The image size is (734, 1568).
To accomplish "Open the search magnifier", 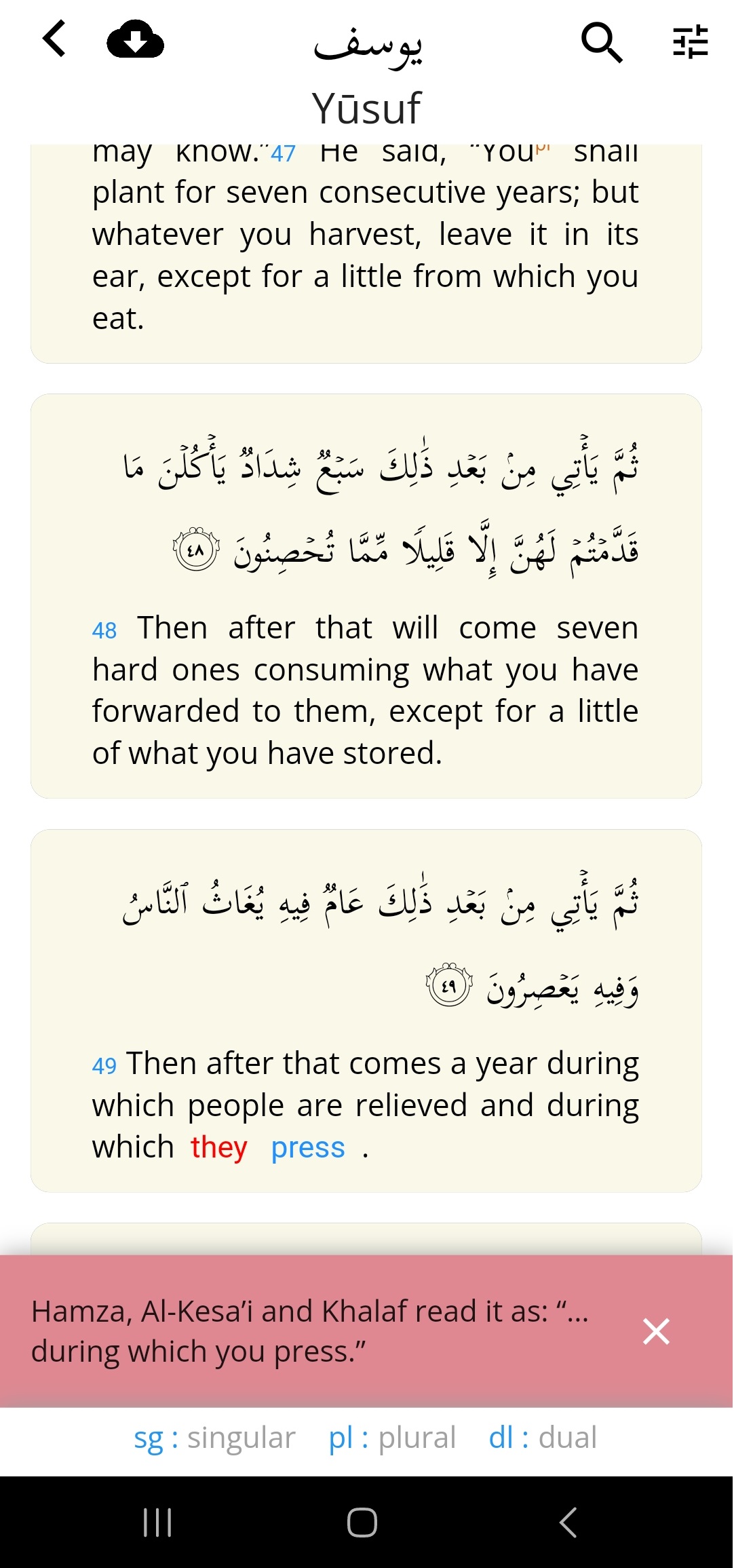I will pos(602,42).
